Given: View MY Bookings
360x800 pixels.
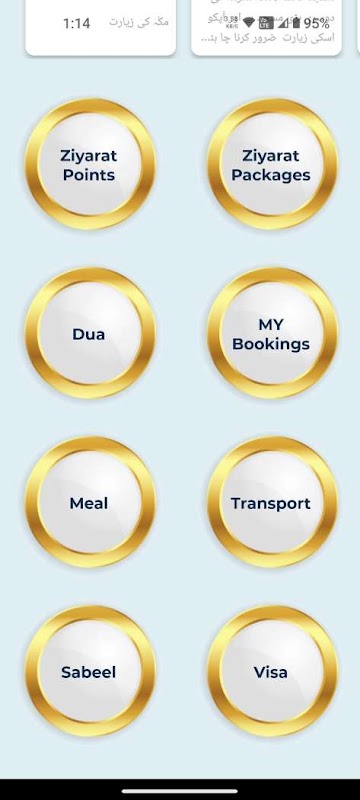Looking at the screenshot, I should [x=272, y=334].
